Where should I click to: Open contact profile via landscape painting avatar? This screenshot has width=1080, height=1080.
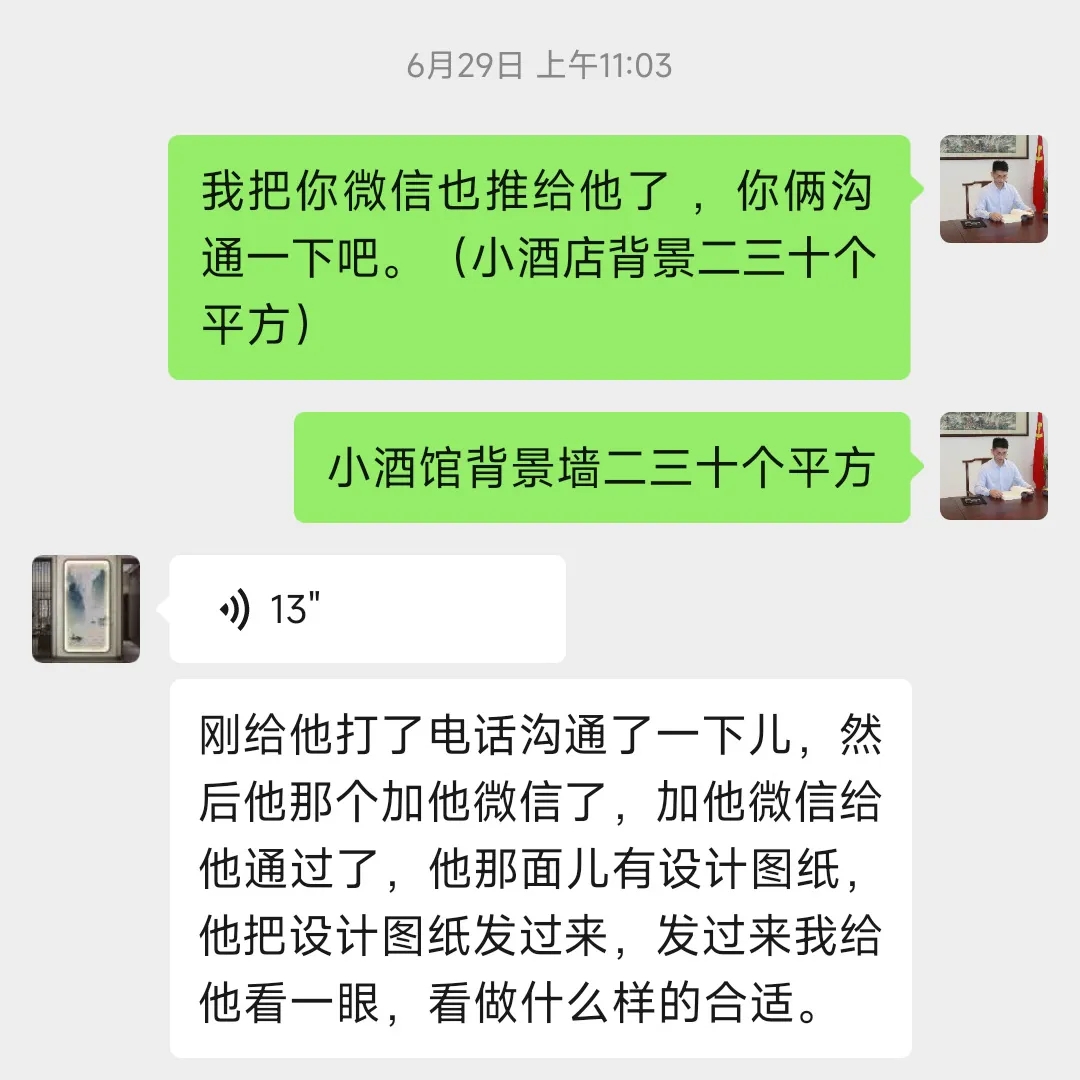(x=86, y=608)
